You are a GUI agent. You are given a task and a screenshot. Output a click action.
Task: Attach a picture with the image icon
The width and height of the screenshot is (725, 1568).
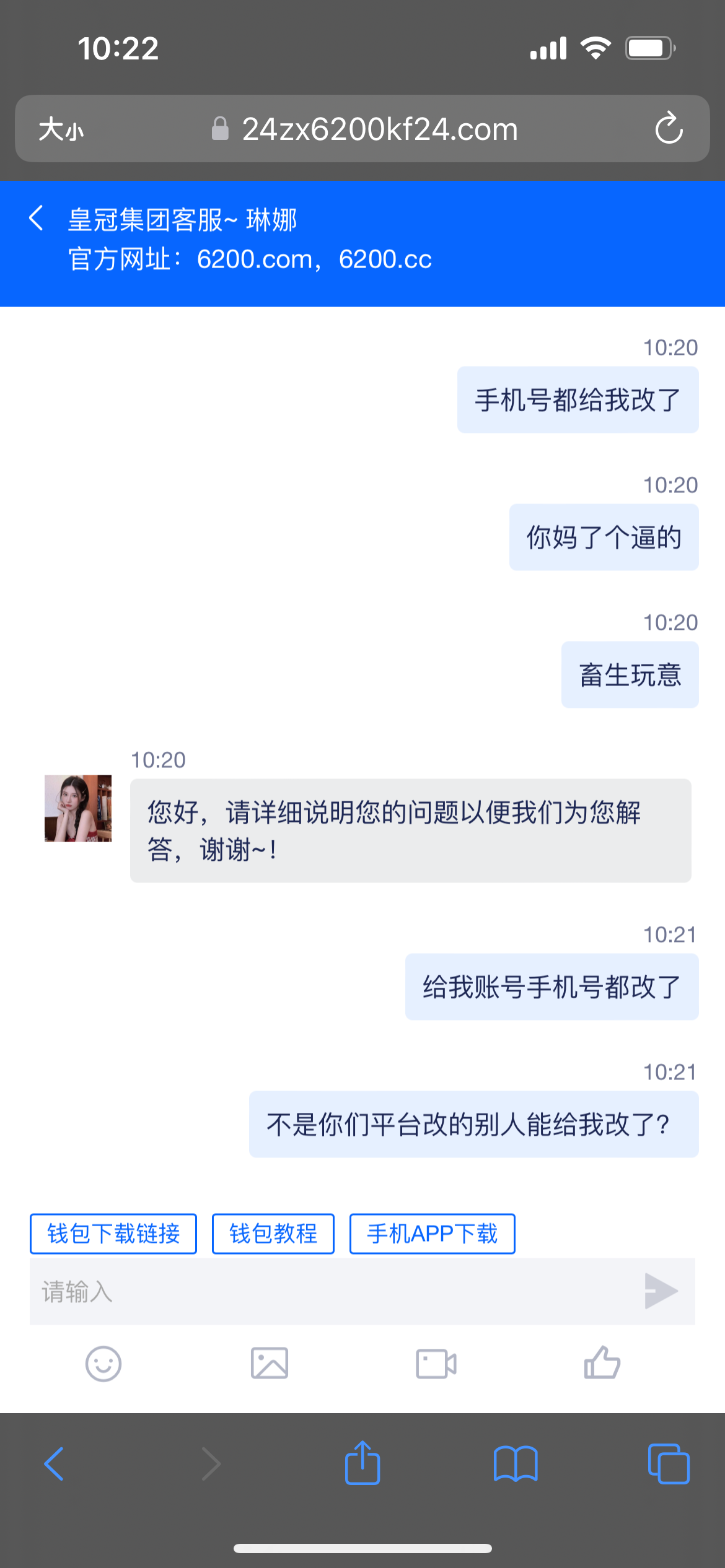coord(270,1364)
